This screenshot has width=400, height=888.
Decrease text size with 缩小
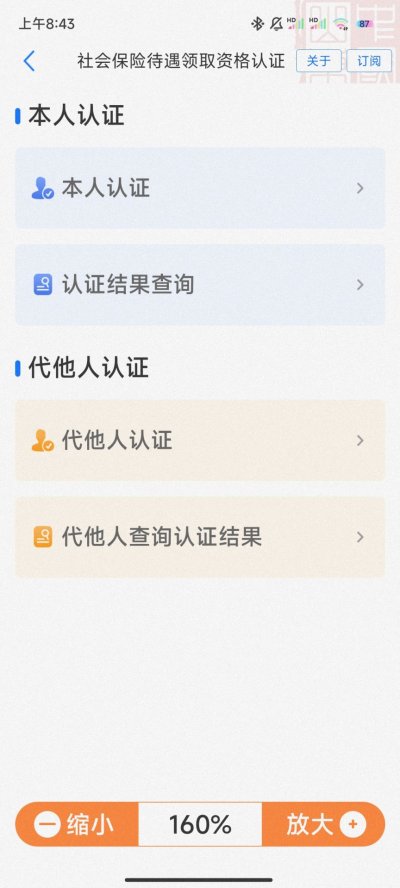[x=76, y=824]
